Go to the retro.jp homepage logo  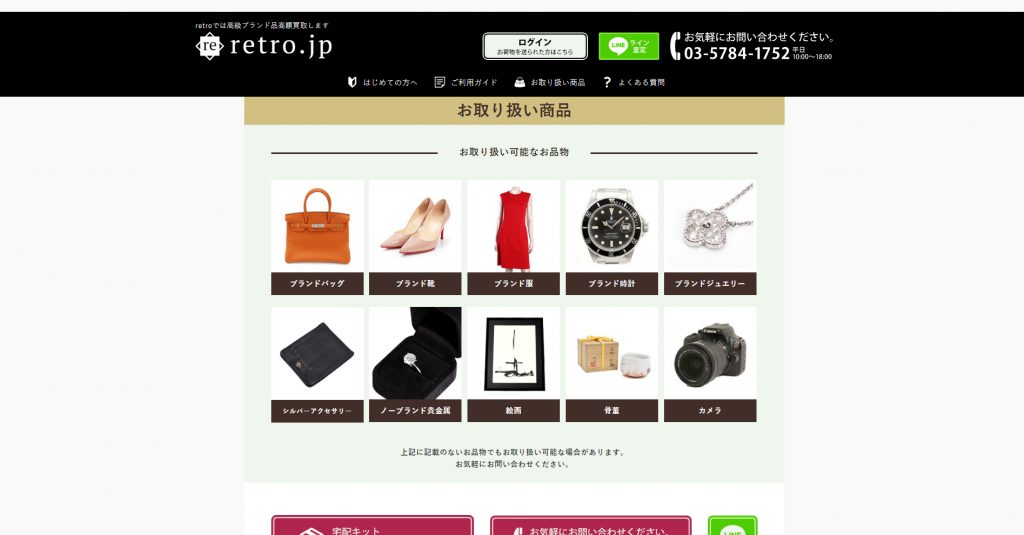click(x=265, y=45)
